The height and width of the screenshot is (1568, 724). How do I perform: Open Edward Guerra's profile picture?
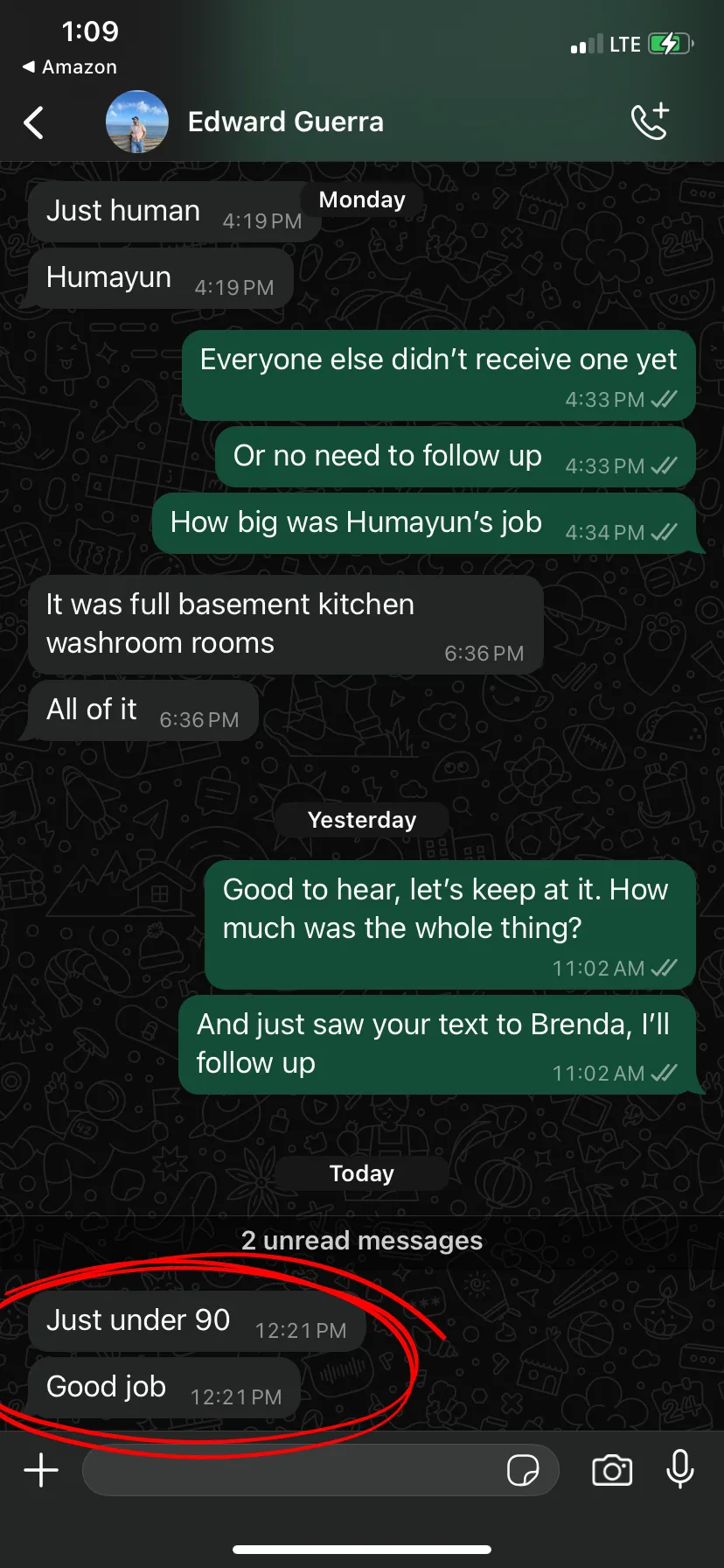[137, 122]
